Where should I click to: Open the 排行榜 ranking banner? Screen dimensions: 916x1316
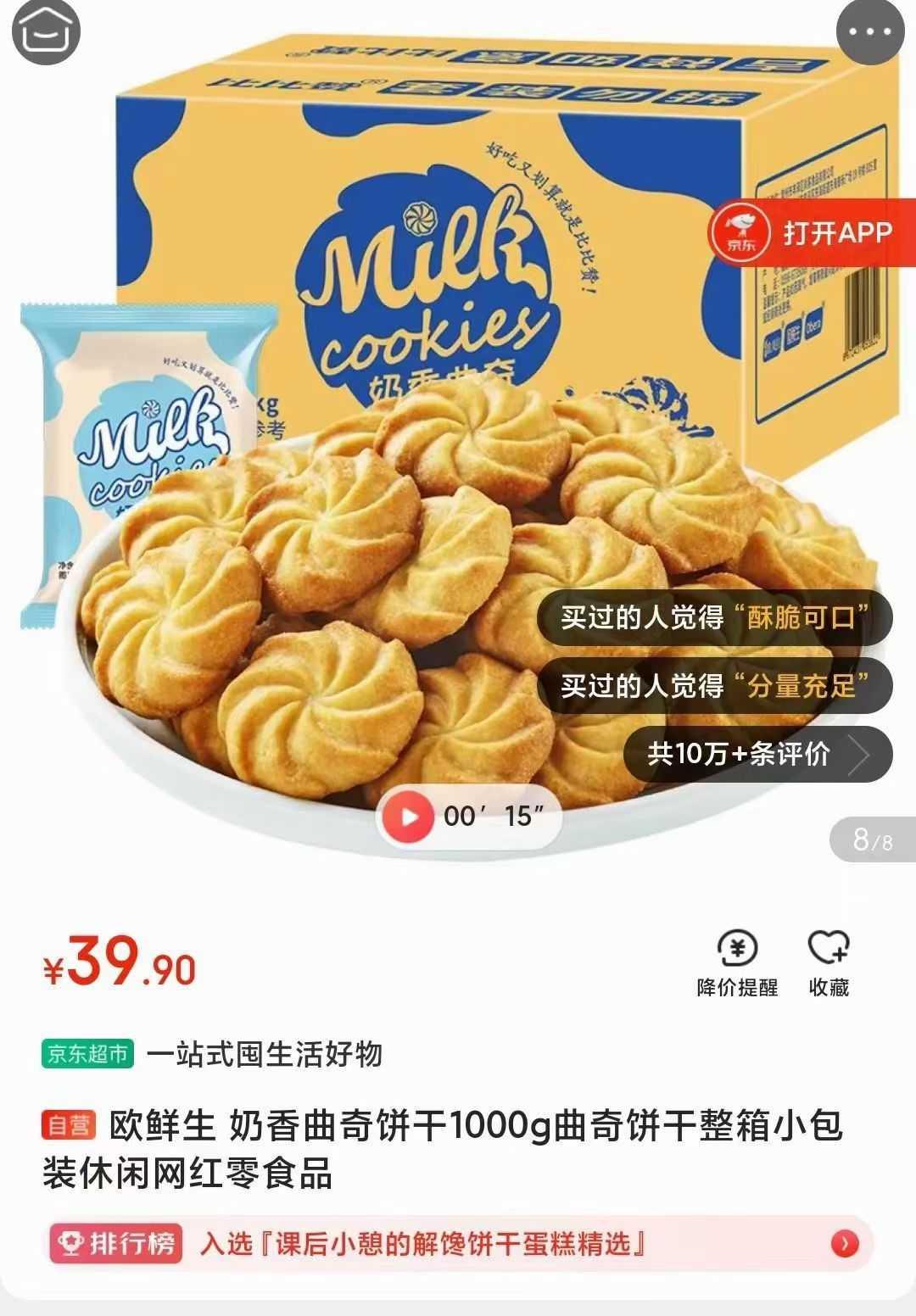(458, 1244)
